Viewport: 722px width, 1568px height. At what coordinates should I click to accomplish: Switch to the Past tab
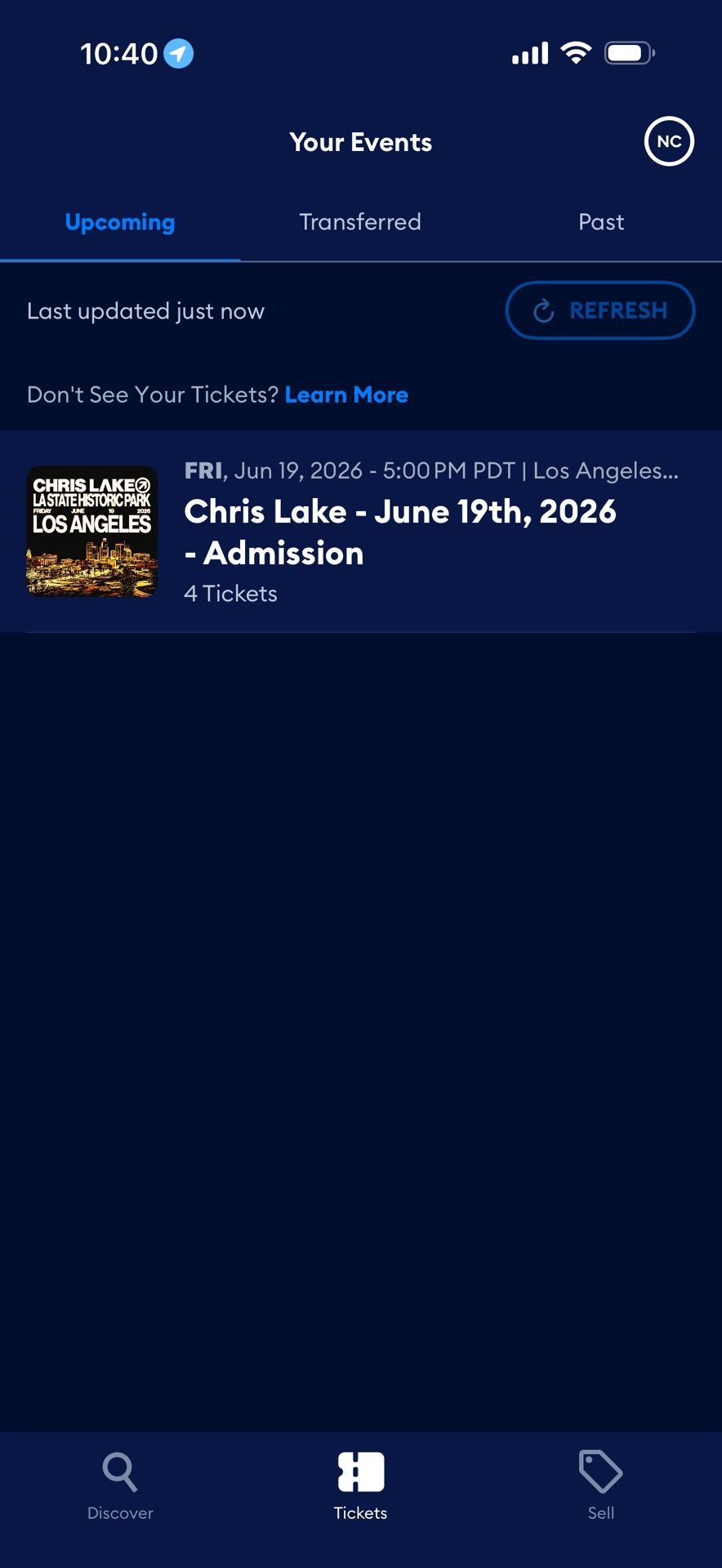click(x=601, y=222)
